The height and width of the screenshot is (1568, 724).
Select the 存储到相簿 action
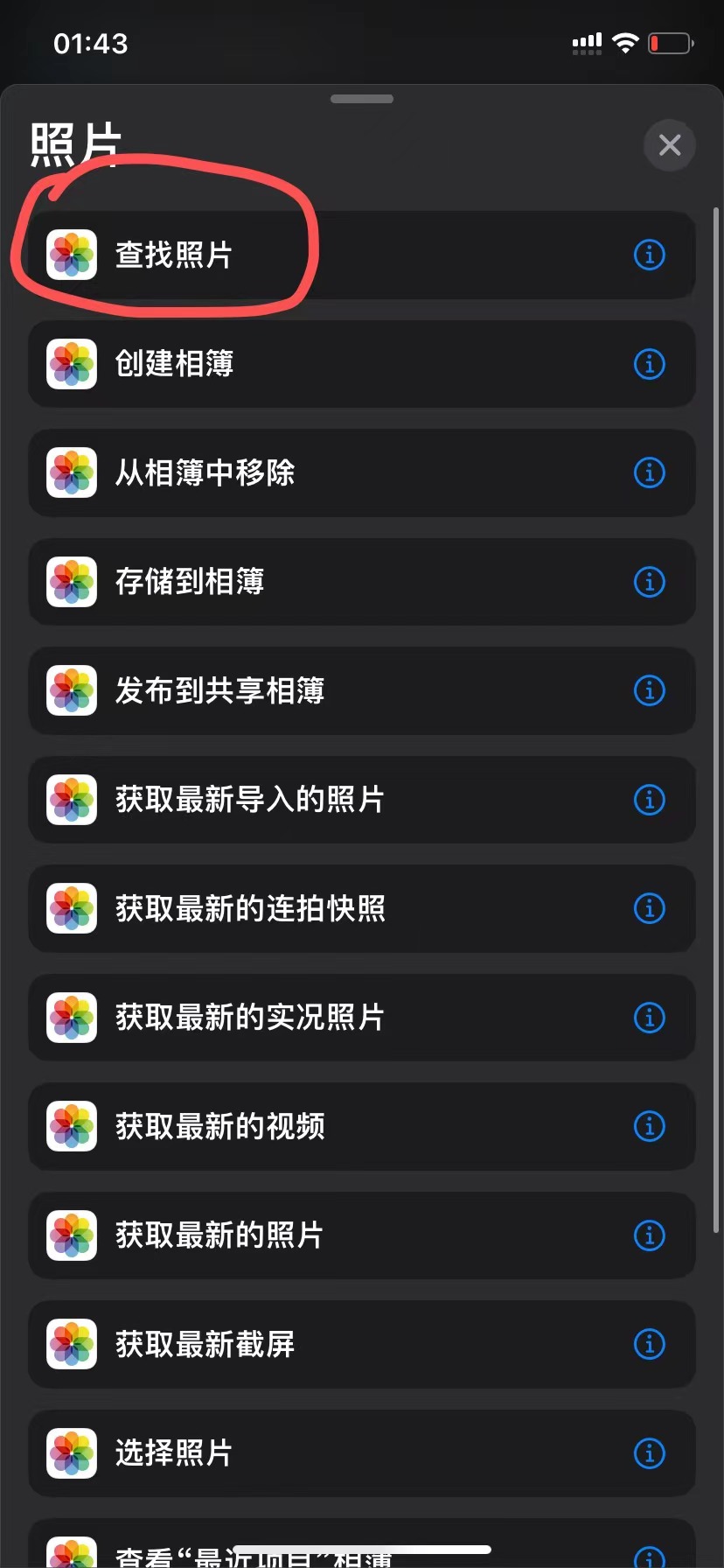pyautogui.click(x=190, y=582)
